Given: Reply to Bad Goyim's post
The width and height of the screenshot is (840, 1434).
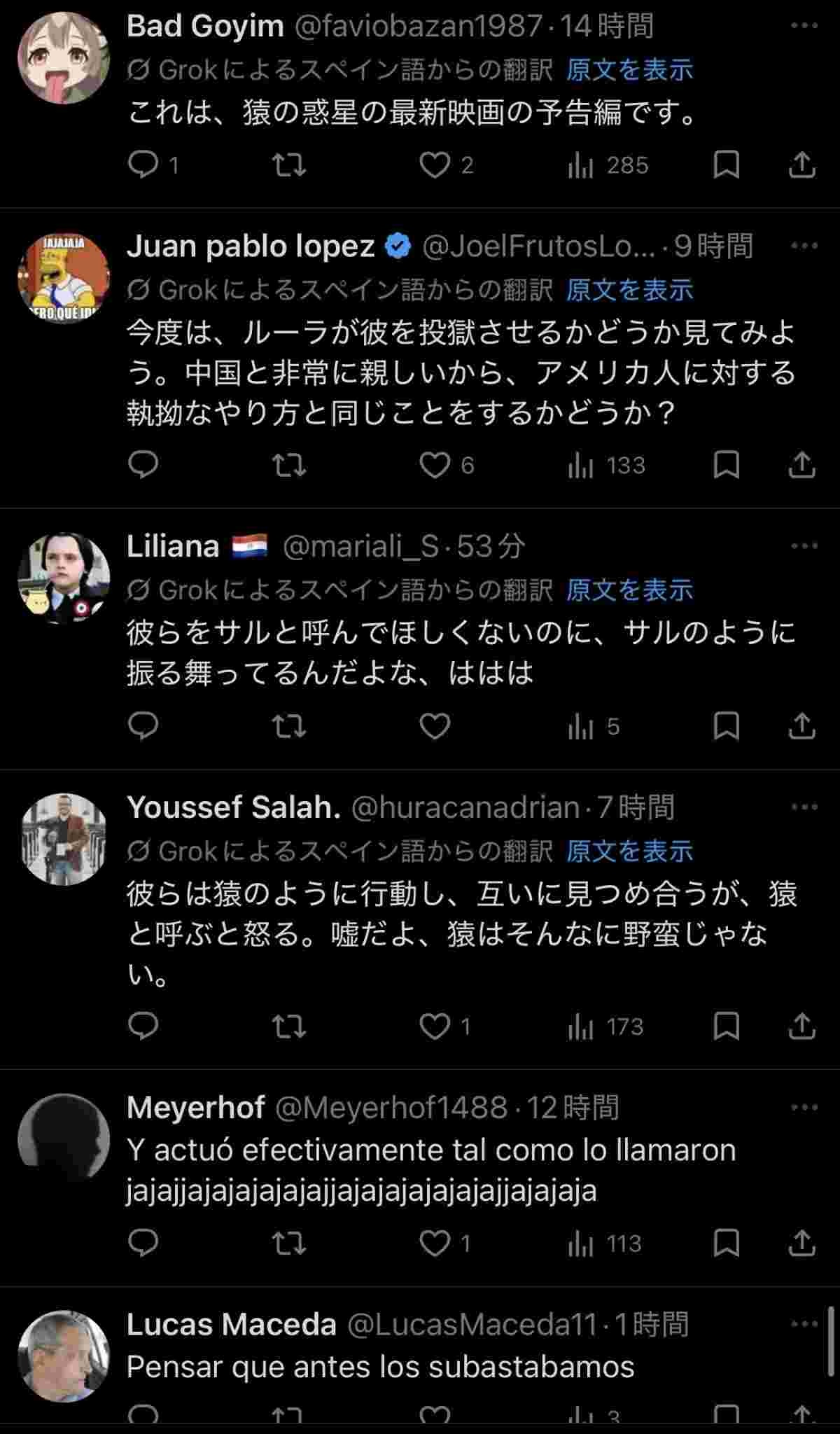Looking at the screenshot, I should 143,165.
